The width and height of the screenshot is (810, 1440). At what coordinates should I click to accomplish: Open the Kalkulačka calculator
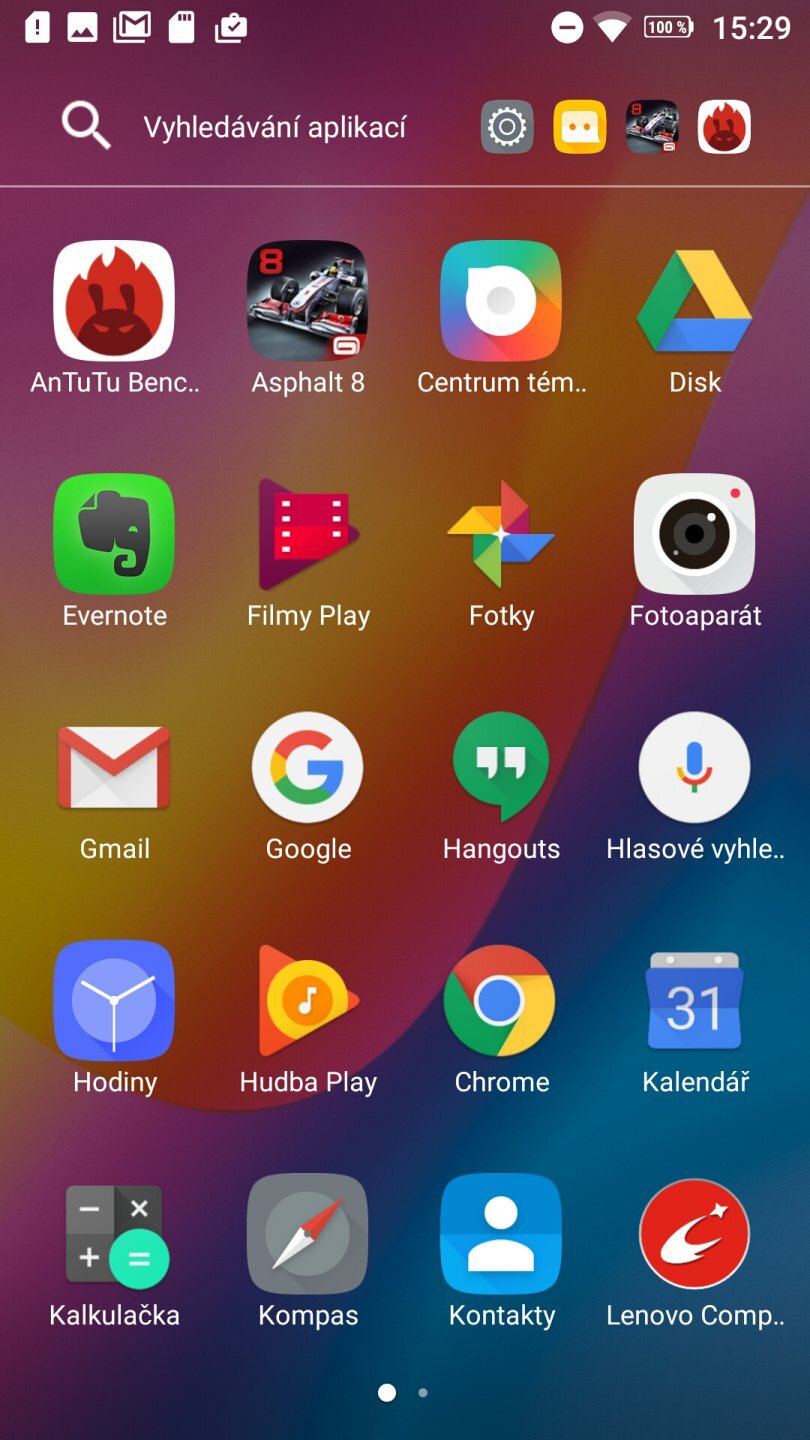pos(114,1234)
